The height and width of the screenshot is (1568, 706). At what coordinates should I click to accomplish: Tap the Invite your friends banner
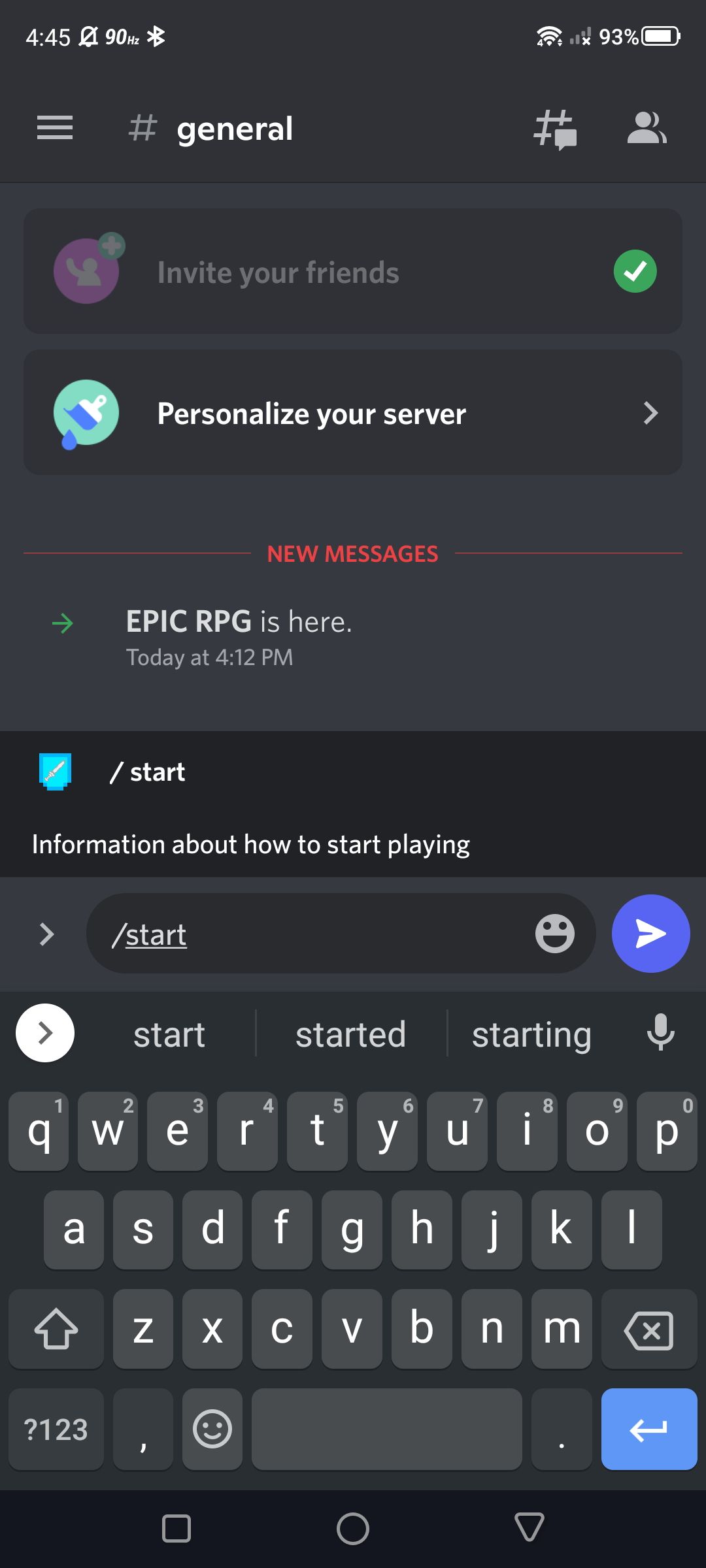353,272
